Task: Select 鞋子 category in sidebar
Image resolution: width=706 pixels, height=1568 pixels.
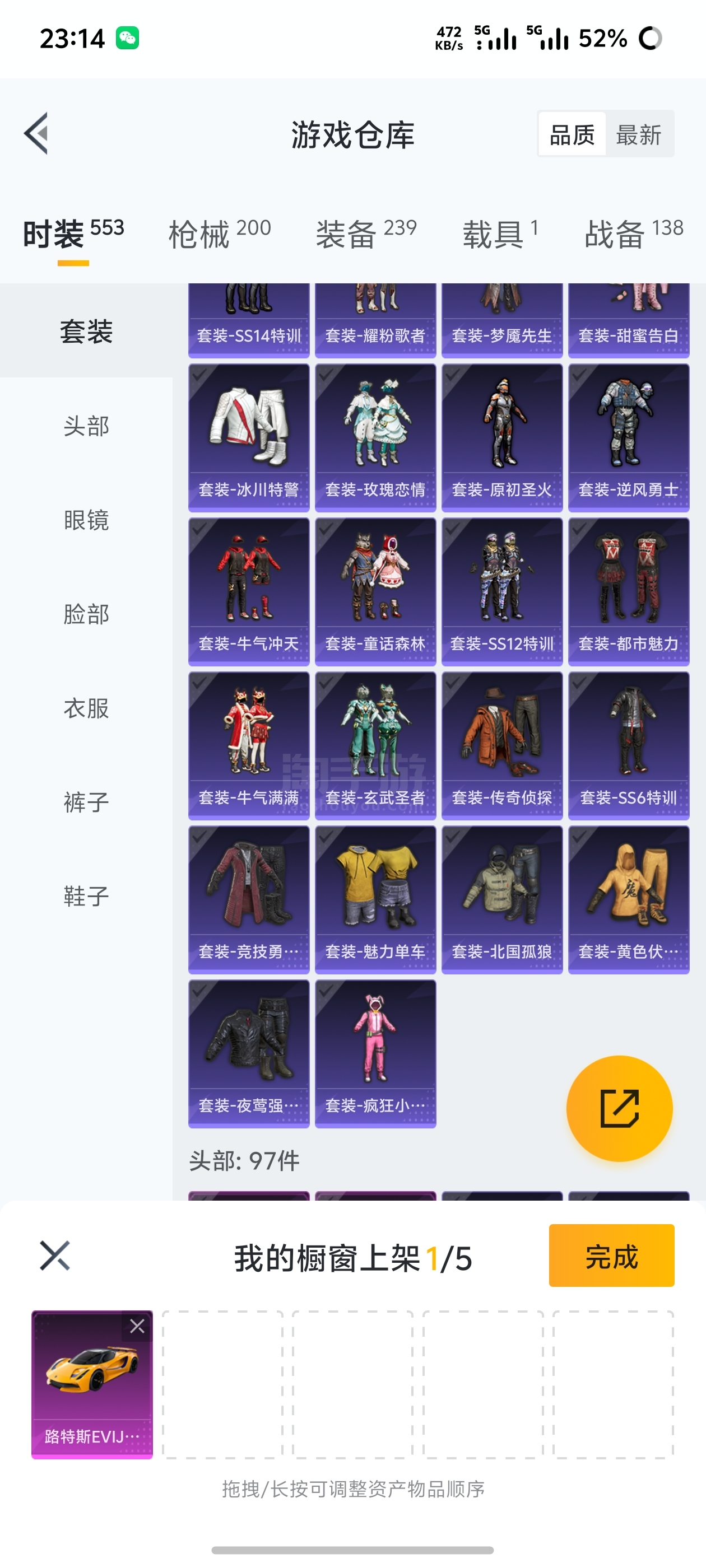Action: coord(86,896)
